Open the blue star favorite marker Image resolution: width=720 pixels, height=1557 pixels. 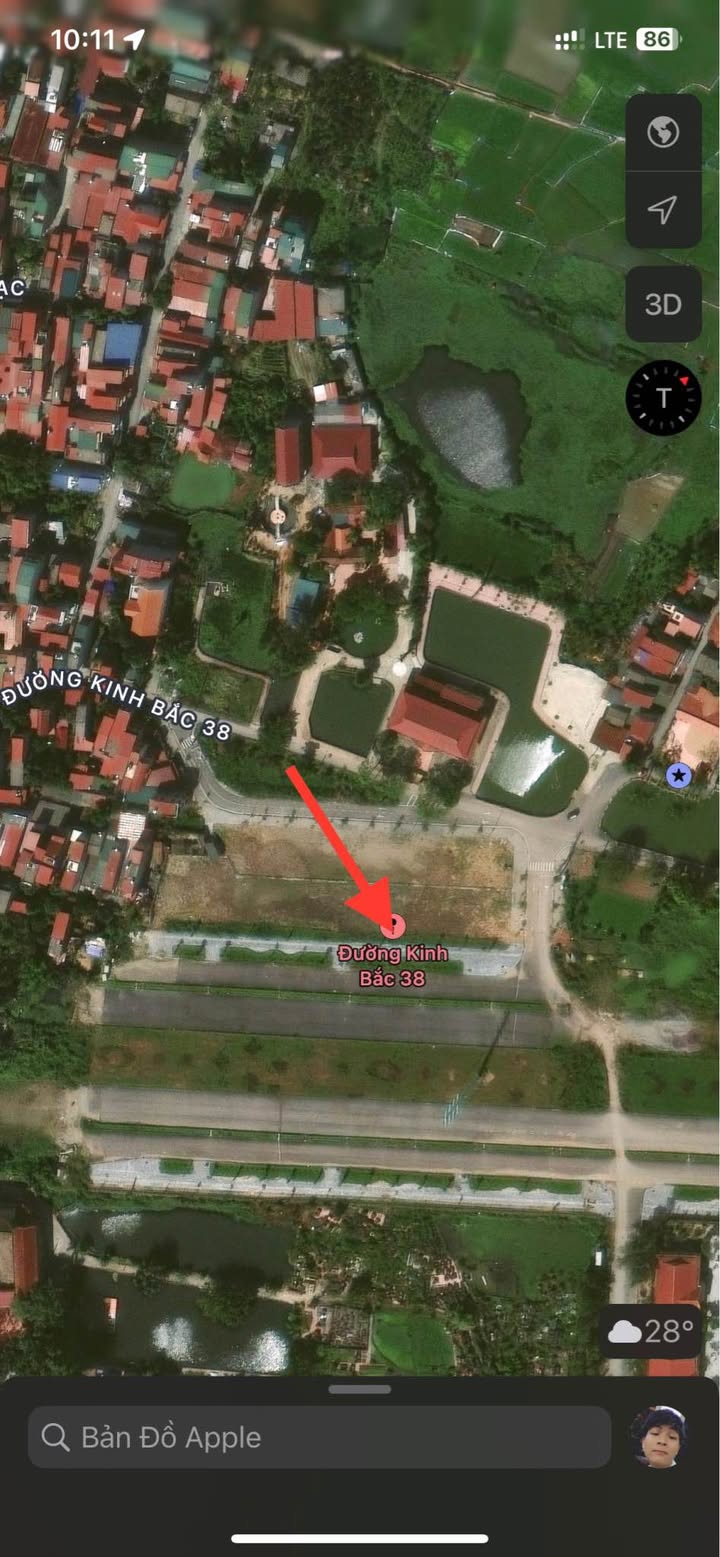click(x=679, y=775)
